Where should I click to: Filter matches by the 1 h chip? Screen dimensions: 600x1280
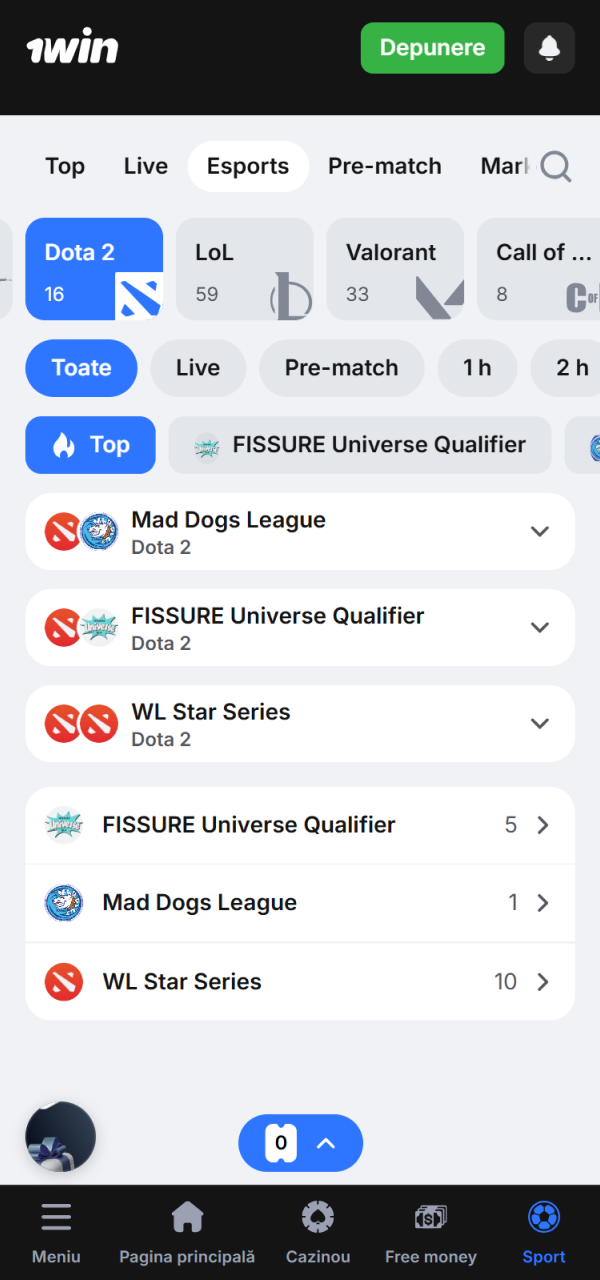click(x=477, y=368)
